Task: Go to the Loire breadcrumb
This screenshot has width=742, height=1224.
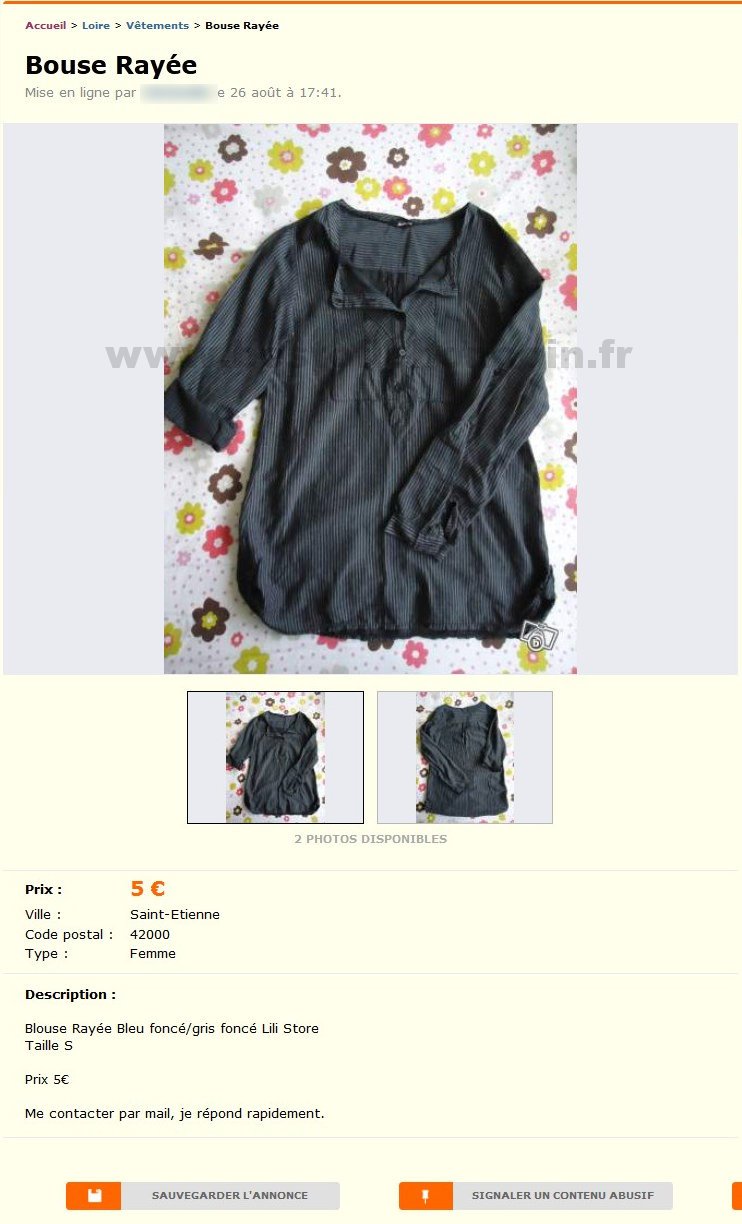Action: click(x=96, y=26)
